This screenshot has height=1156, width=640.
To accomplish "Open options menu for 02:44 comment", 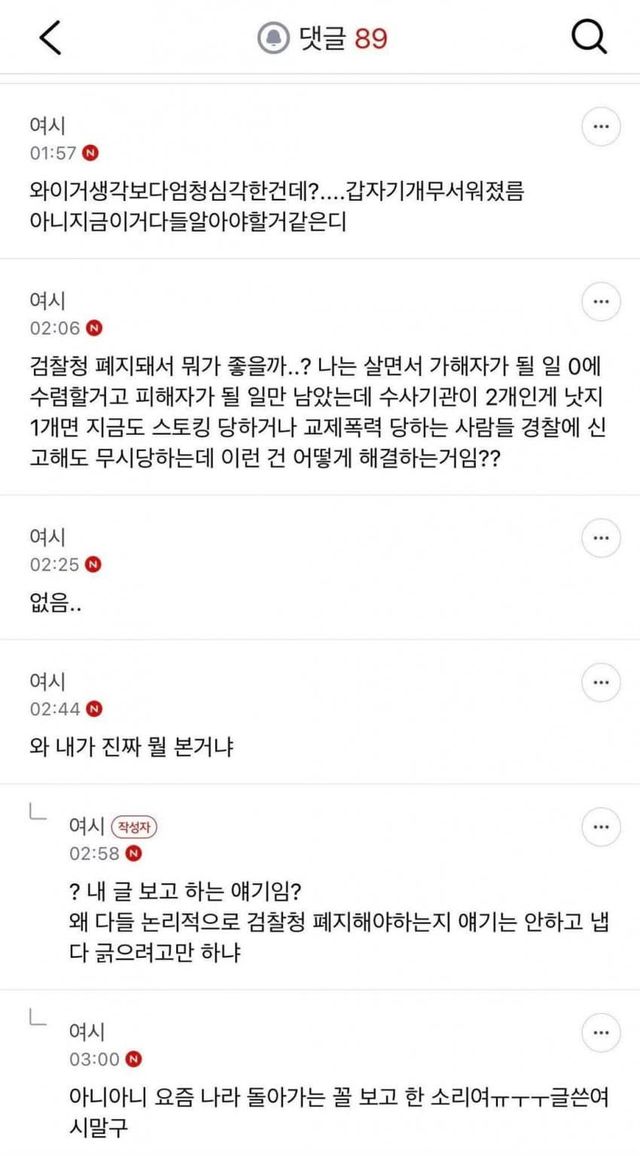I will pos(601,682).
